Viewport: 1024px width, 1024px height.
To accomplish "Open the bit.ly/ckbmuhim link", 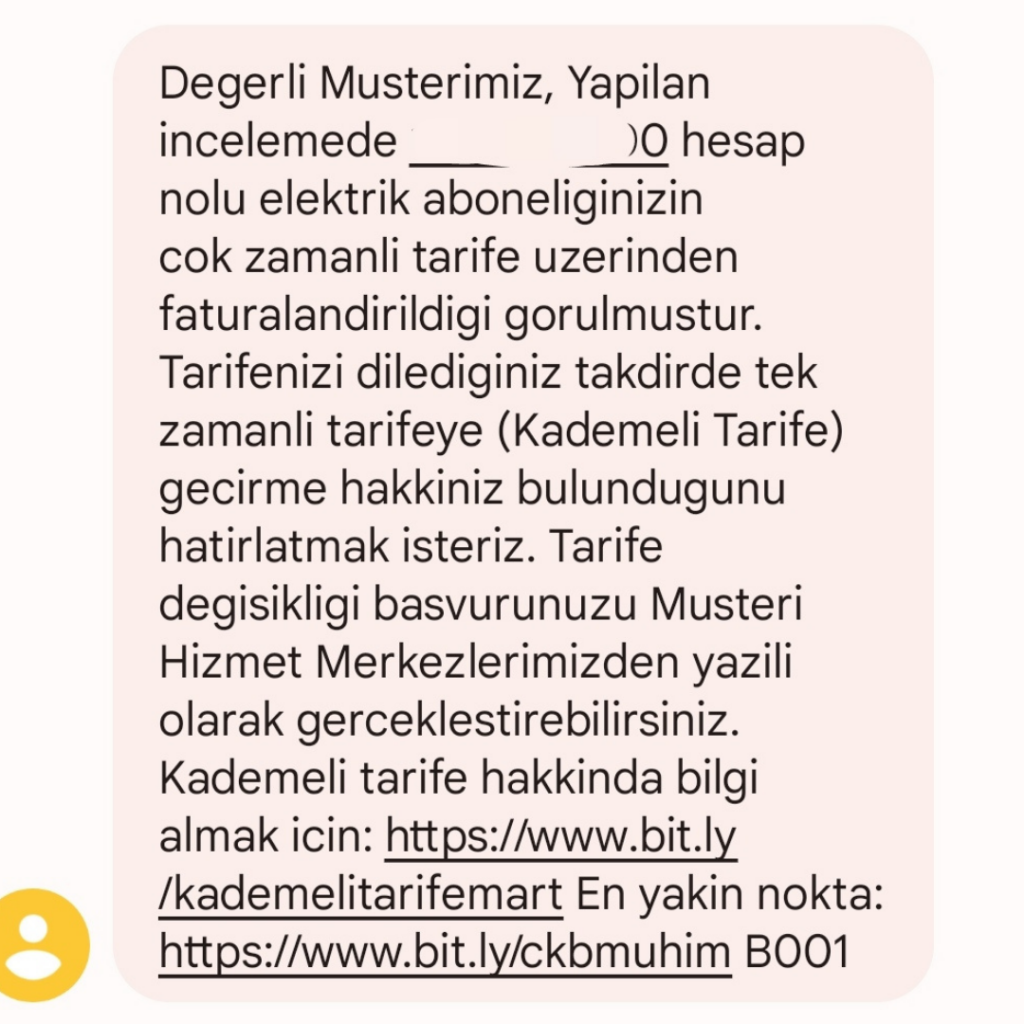I will tap(444, 953).
